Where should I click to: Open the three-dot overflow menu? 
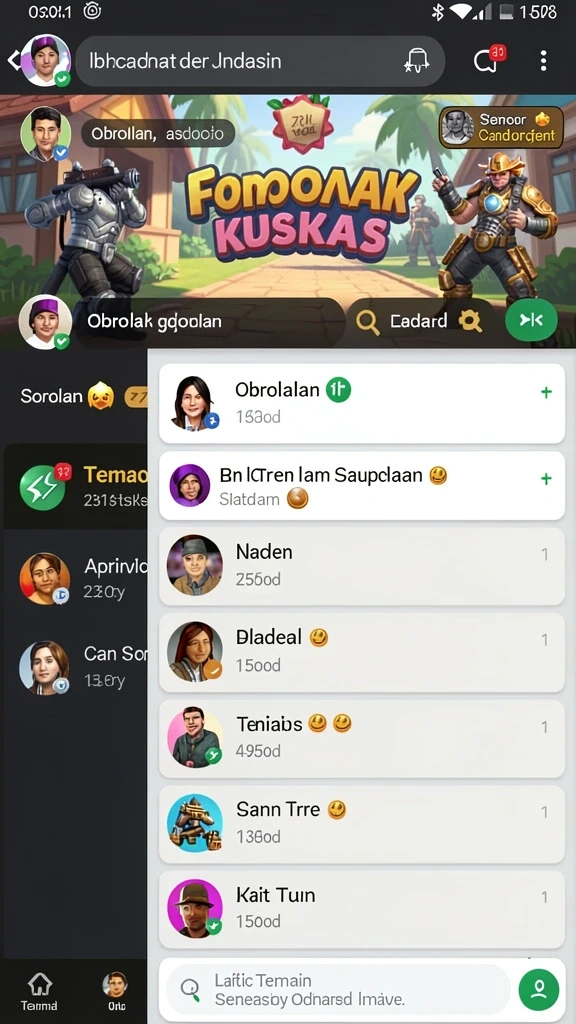543,61
